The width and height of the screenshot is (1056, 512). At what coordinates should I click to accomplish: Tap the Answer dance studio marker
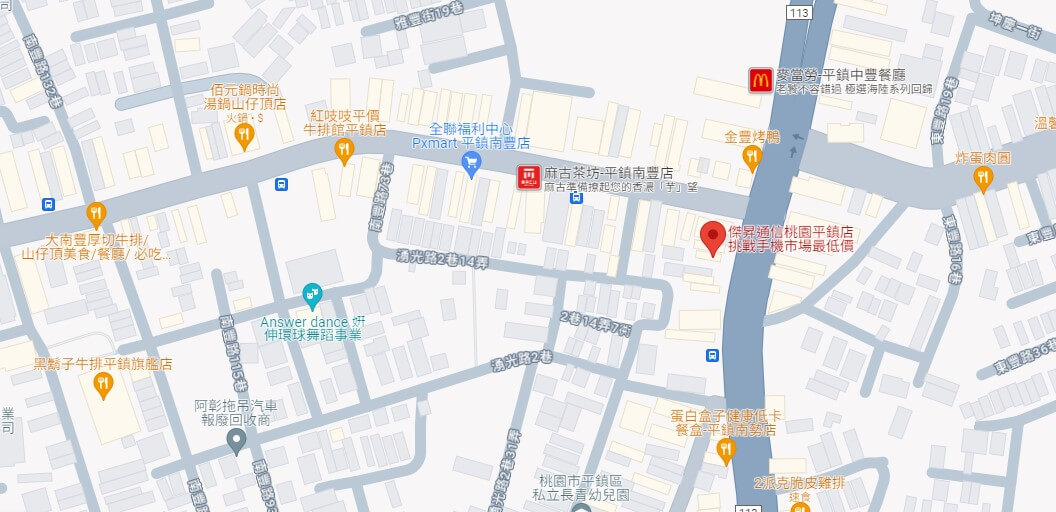[313, 294]
